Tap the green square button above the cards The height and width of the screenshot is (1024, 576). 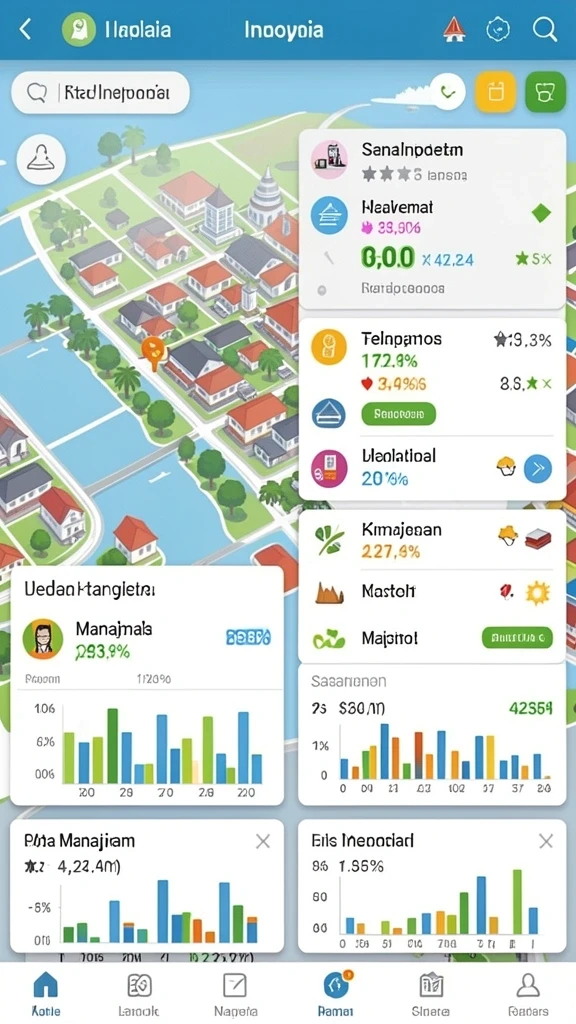(x=545, y=92)
